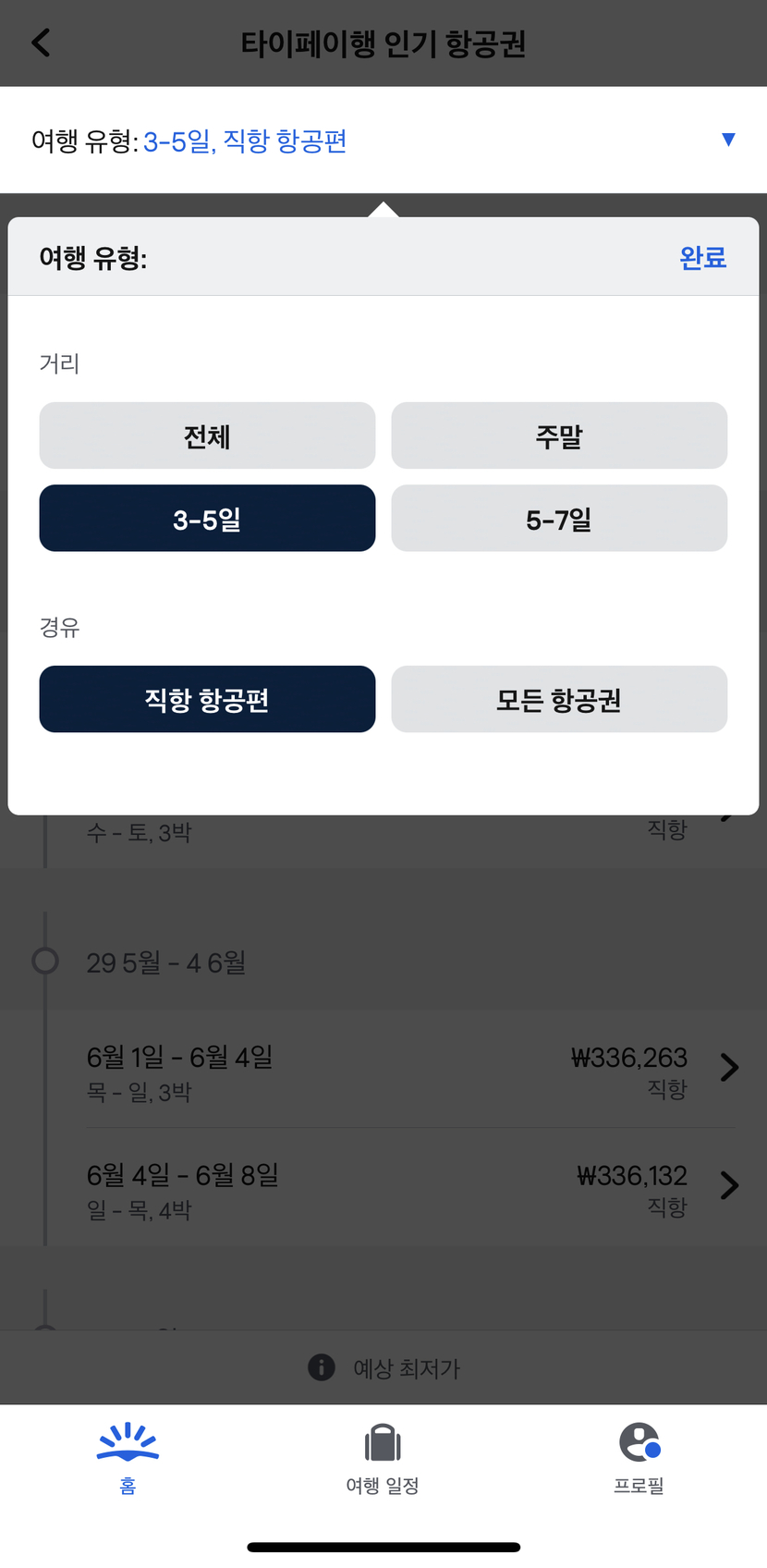Screen dimensions: 767x1568
Task: Filter by 직항 항공편 only
Action: pyautogui.click(x=207, y=700)
